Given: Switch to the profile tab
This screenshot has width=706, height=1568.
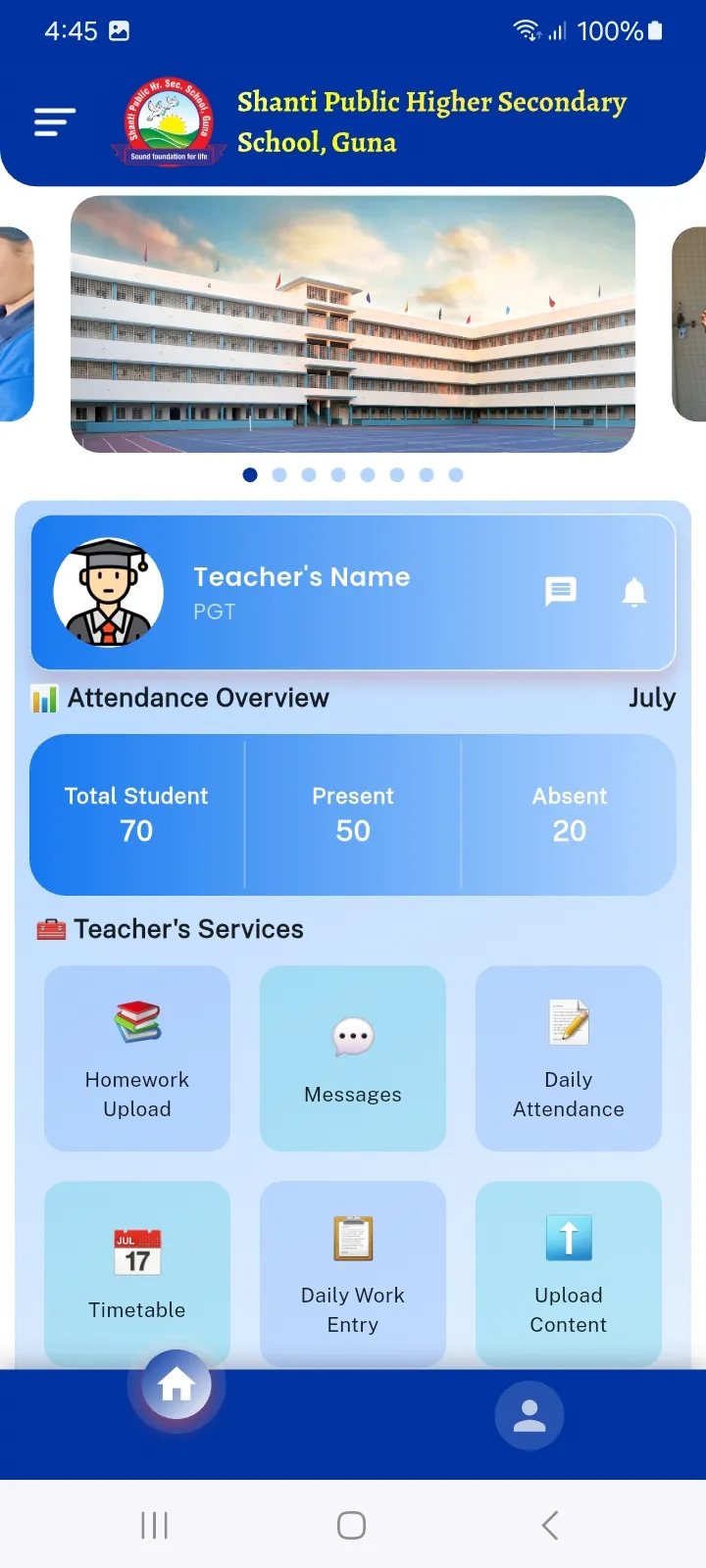Looking at the screenshot, I should [529, 1415].
